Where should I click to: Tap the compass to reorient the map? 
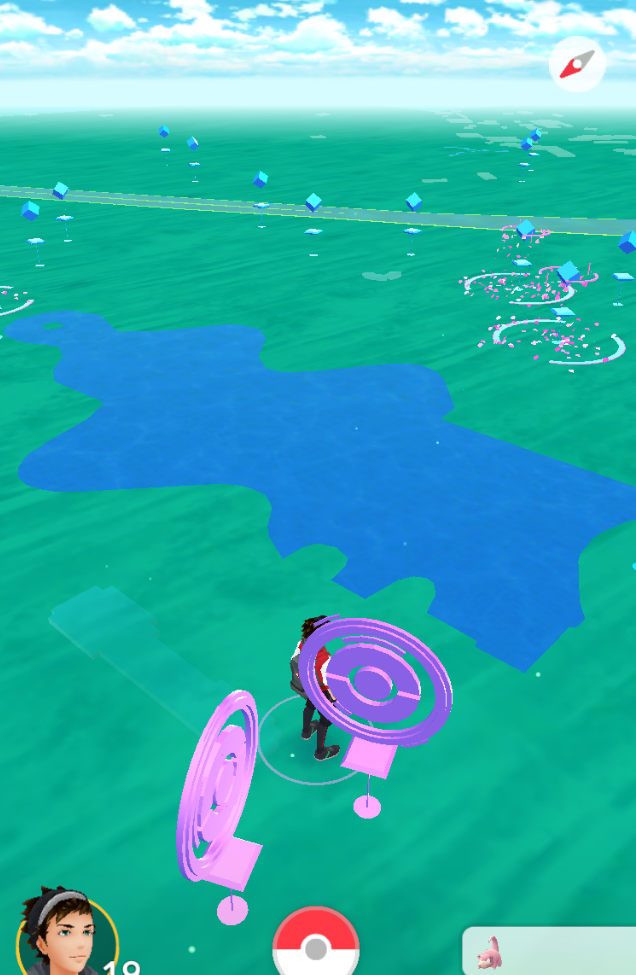pyautogui.click(x=577, y=65)
